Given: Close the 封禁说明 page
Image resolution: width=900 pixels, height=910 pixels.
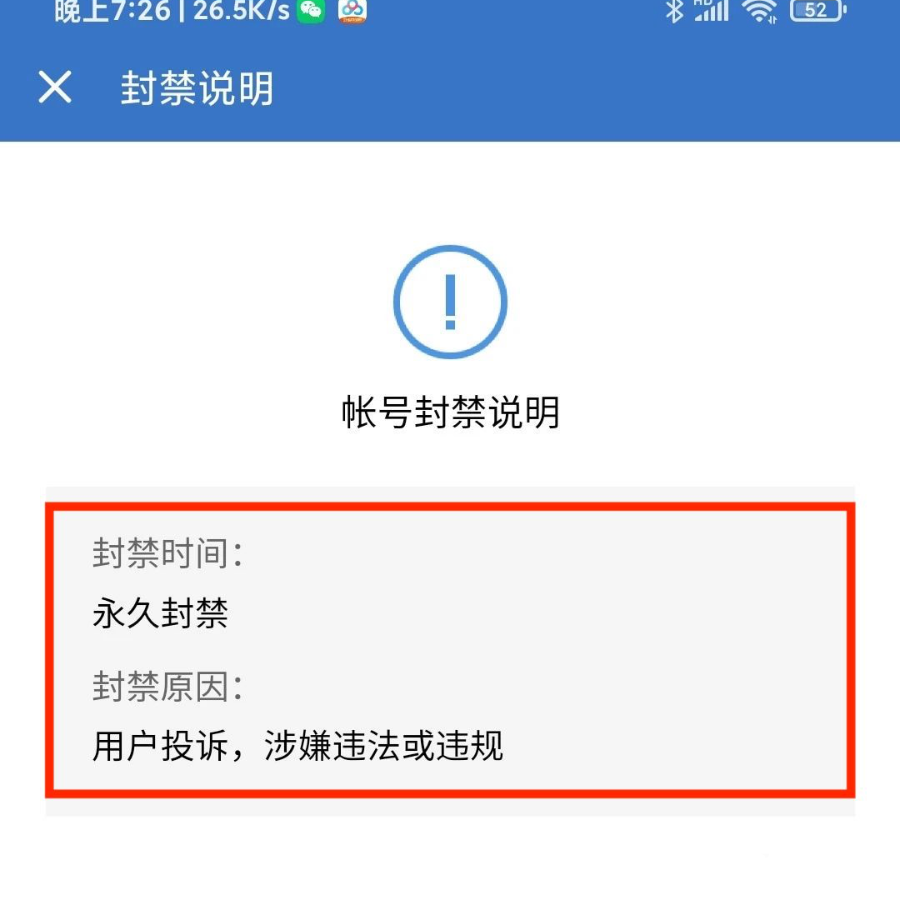Looking at the screenshot, I should pyautogui.click(x=55, y=87).
